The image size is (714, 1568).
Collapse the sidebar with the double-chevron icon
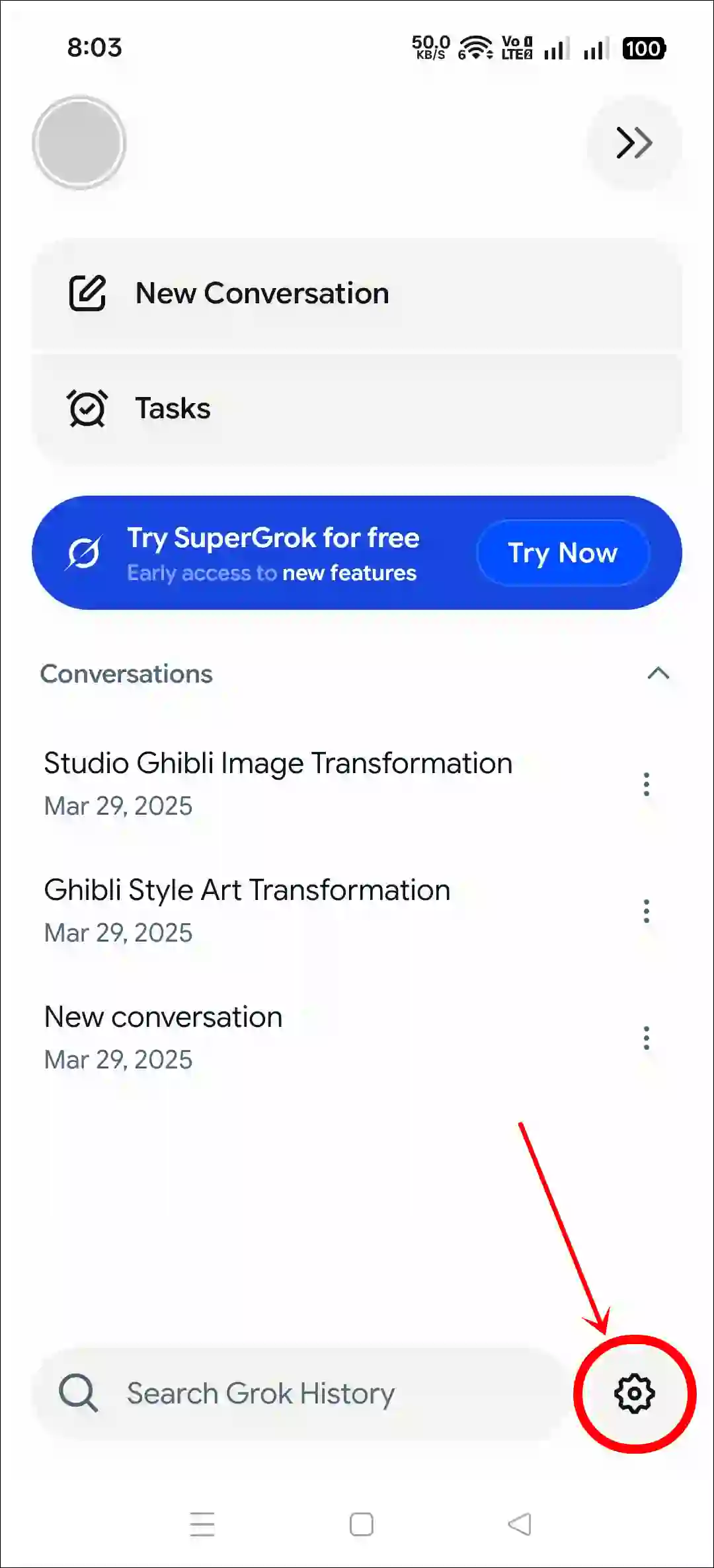coord(633,143)
